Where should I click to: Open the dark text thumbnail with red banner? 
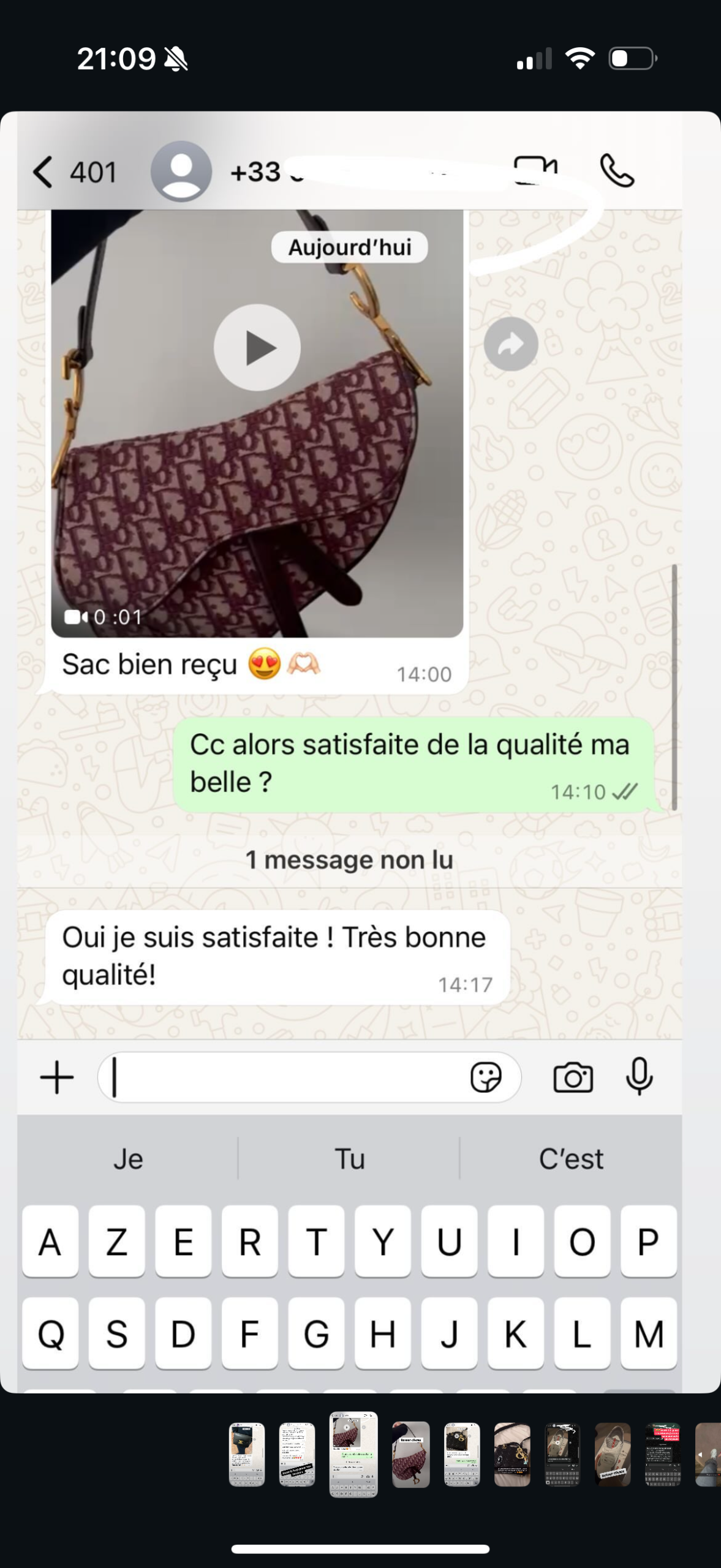(663, 1455)
